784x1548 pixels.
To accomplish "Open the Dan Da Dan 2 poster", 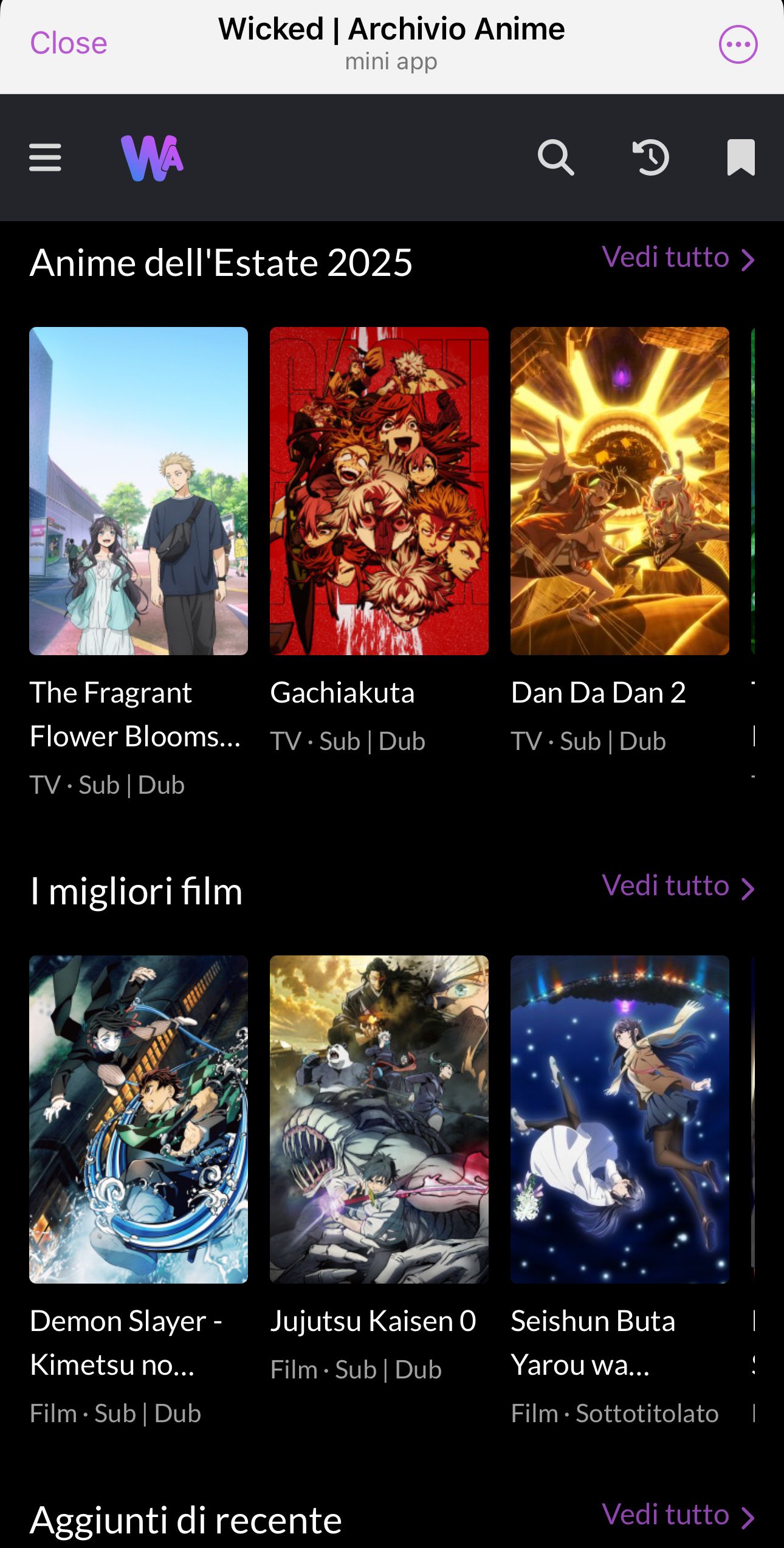I will tap(619, 491).
